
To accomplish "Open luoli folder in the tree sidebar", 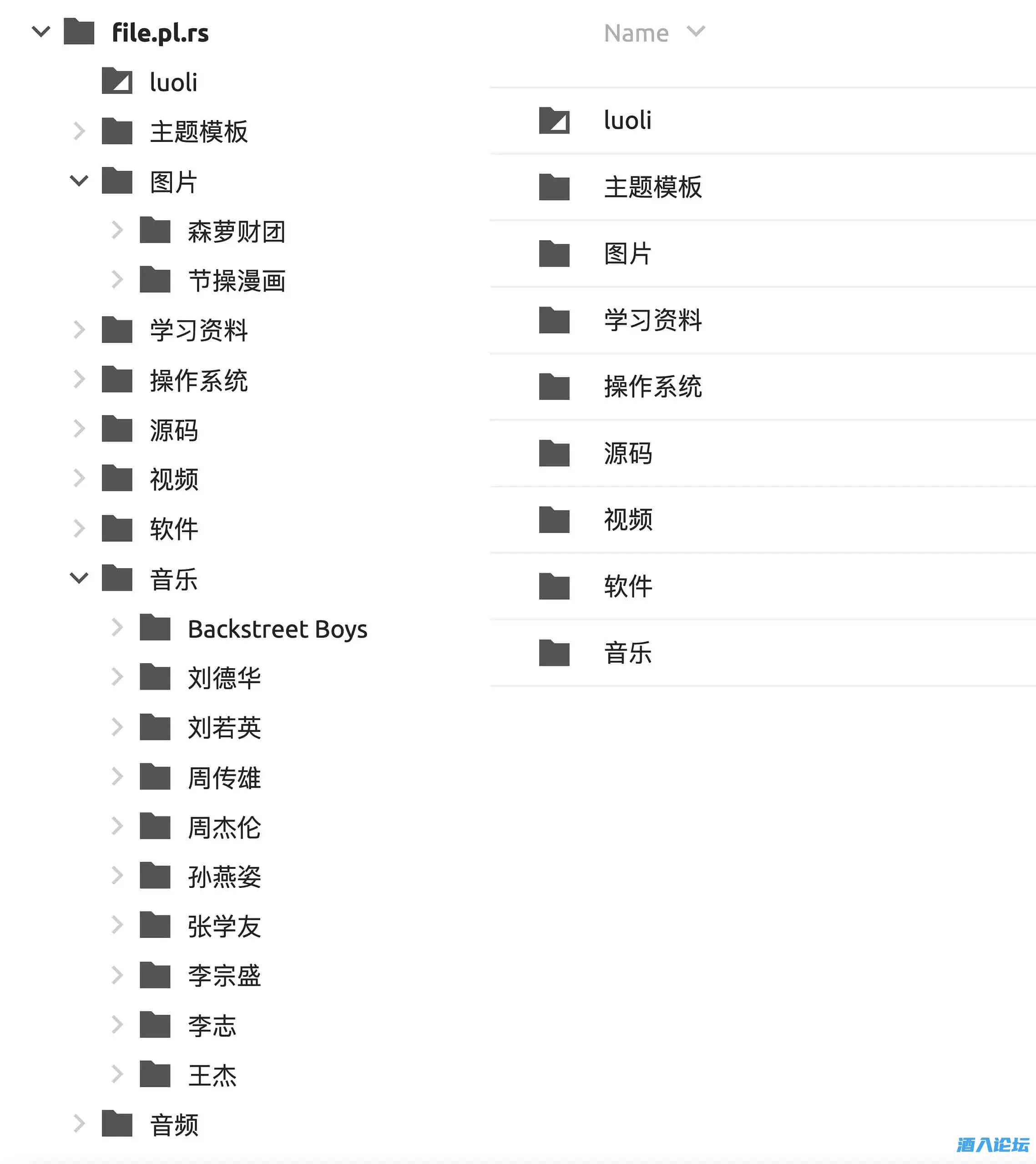I will [x=173, y=83].
